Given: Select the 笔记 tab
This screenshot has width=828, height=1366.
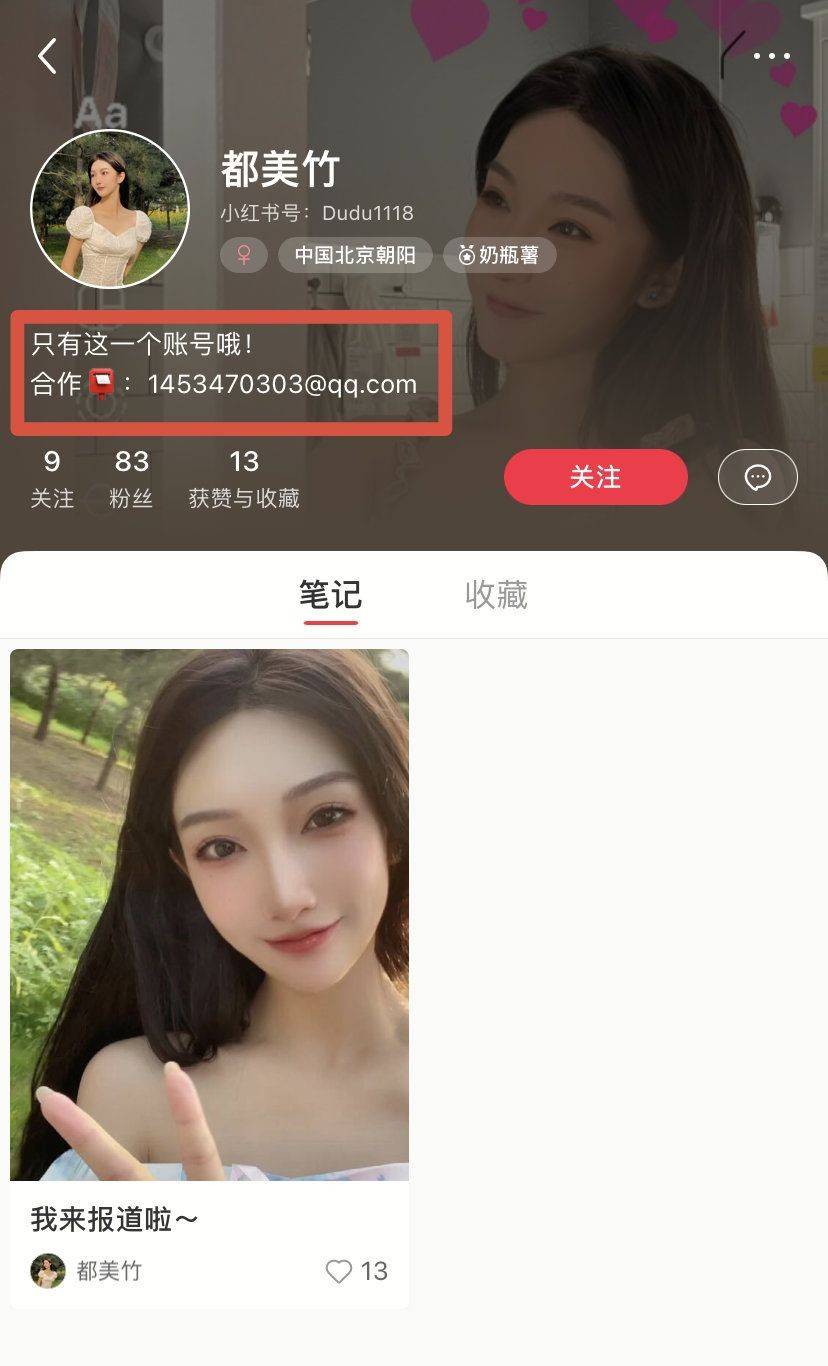Looking at the screenshot, I should coord(330,595).
